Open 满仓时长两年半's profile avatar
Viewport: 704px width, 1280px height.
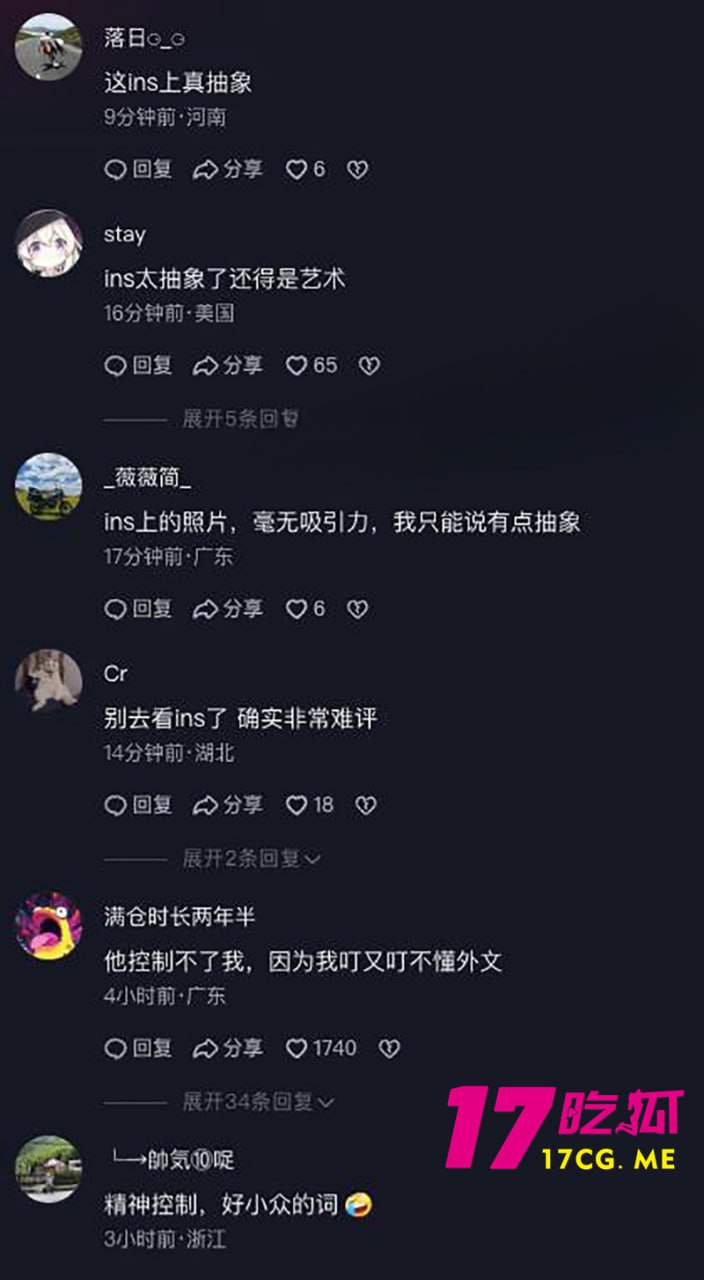(48, 926)
